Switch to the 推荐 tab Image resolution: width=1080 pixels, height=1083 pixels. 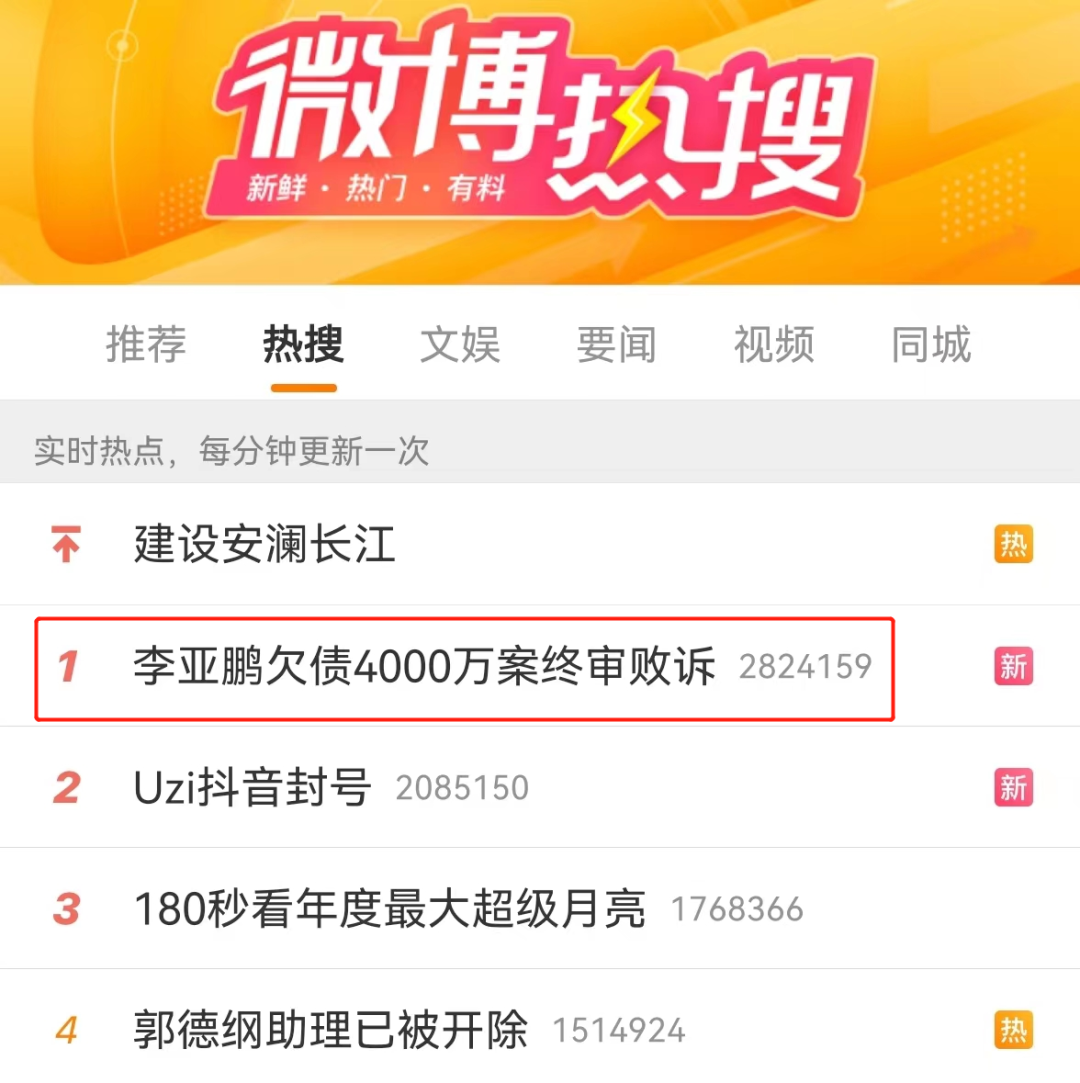click(146, 345)
